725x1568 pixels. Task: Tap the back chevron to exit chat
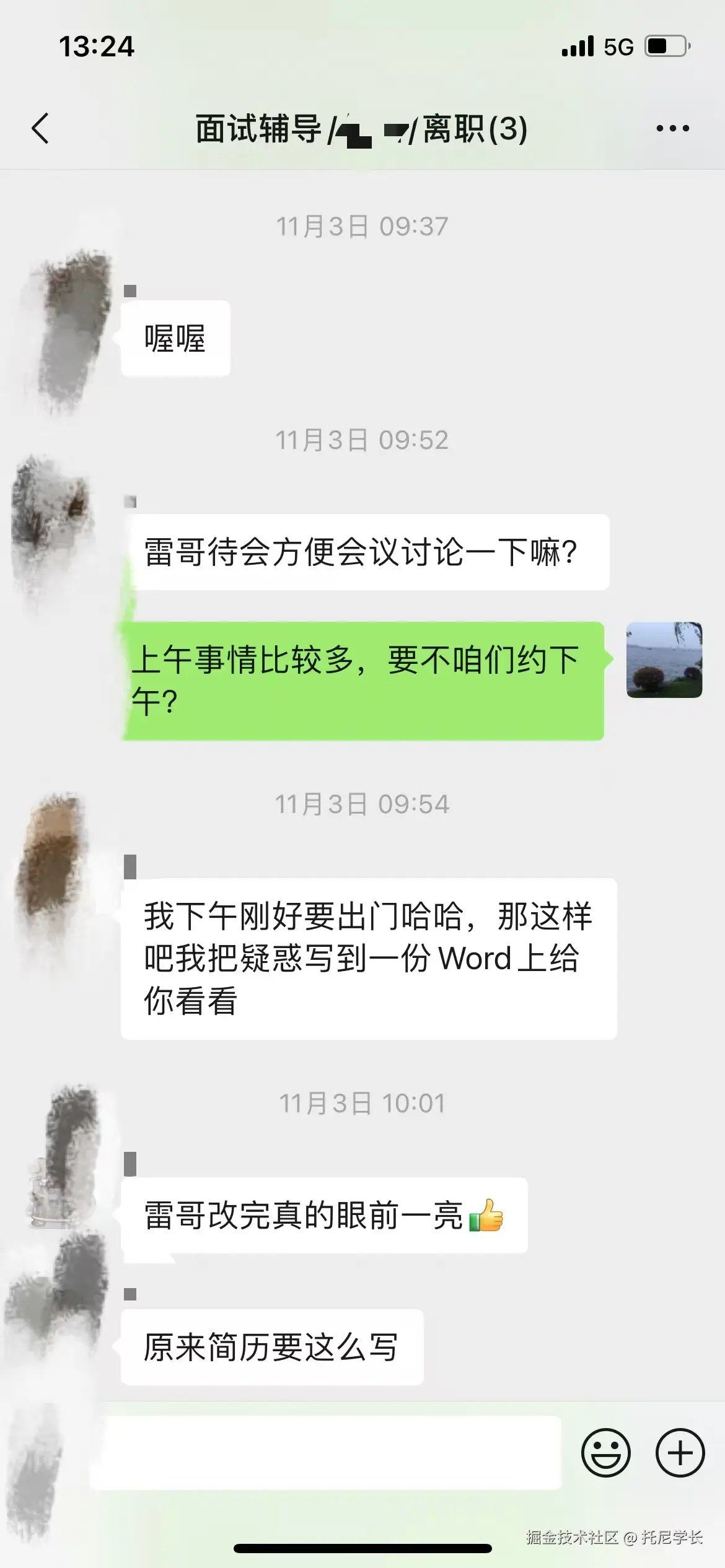(41, 128)
